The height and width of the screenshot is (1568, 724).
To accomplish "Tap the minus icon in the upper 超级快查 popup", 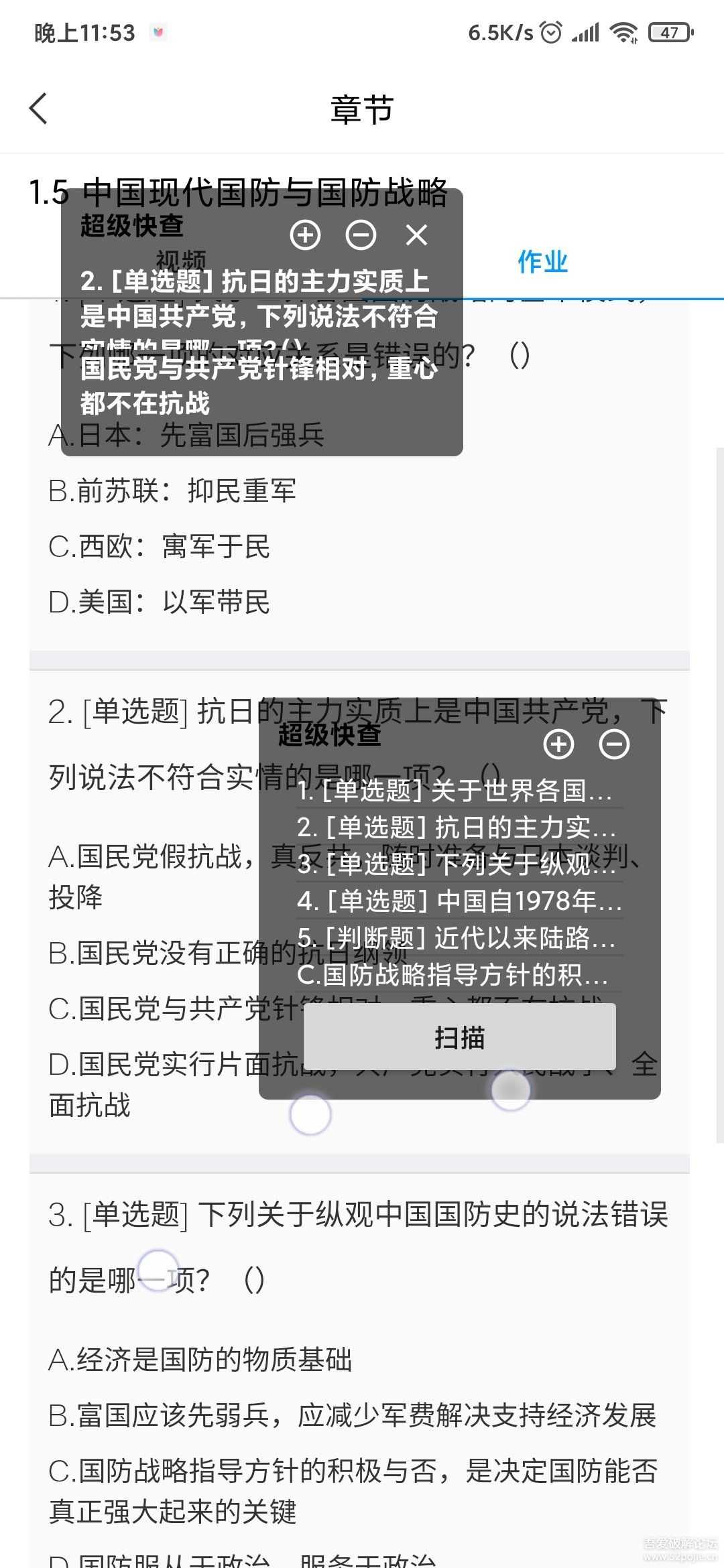I will coord(361,235).
